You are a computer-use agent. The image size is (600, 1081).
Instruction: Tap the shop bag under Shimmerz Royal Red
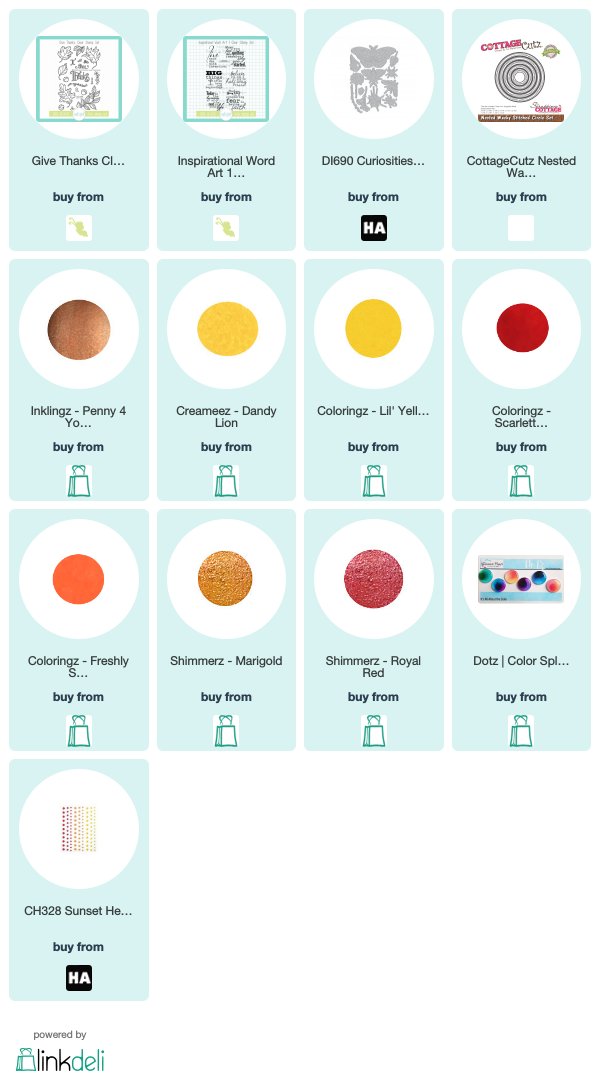tap(374, 731)
